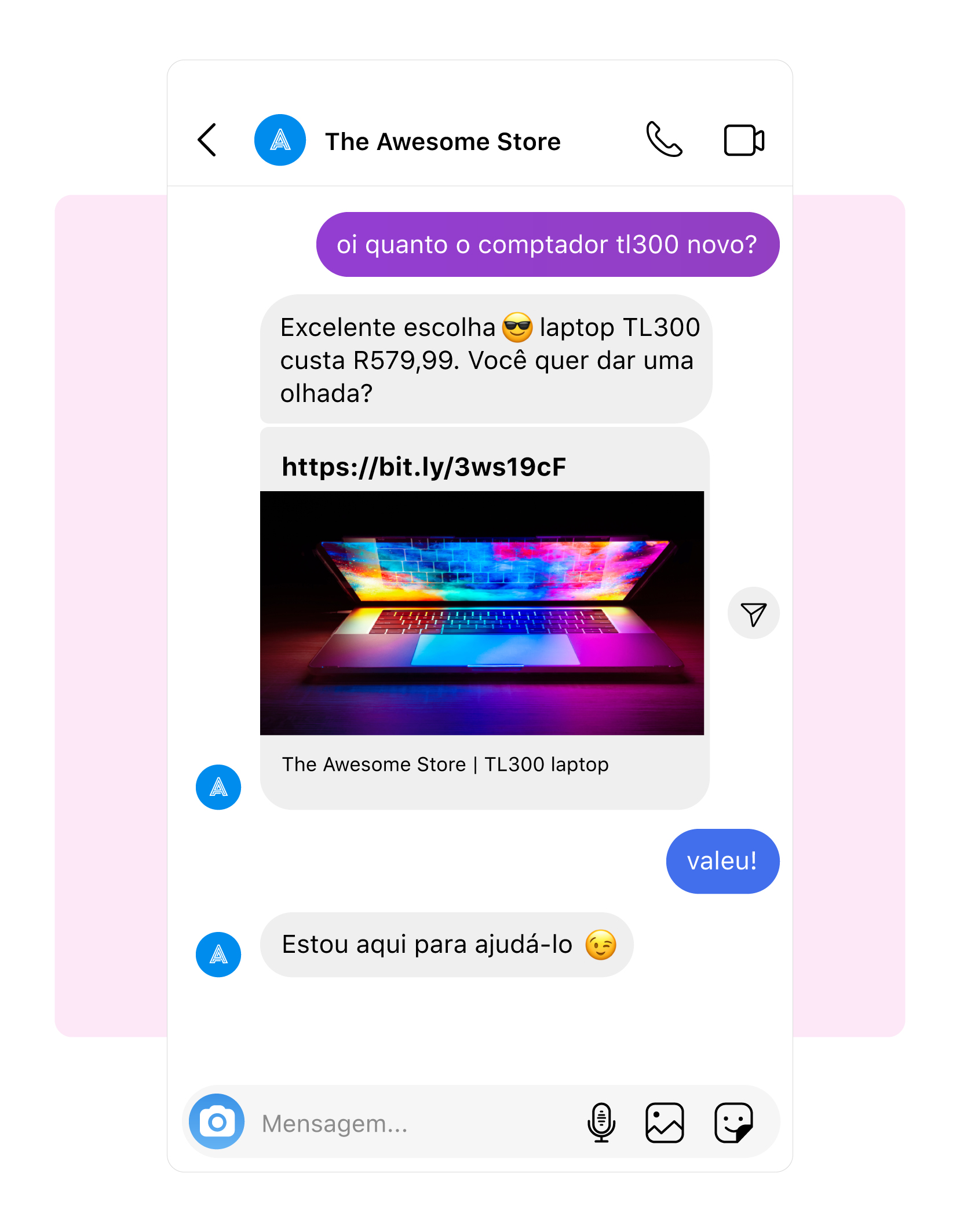Open the TL300 laptop link preview
Viewport: 960px width, 1232px height.
point(481,613)
